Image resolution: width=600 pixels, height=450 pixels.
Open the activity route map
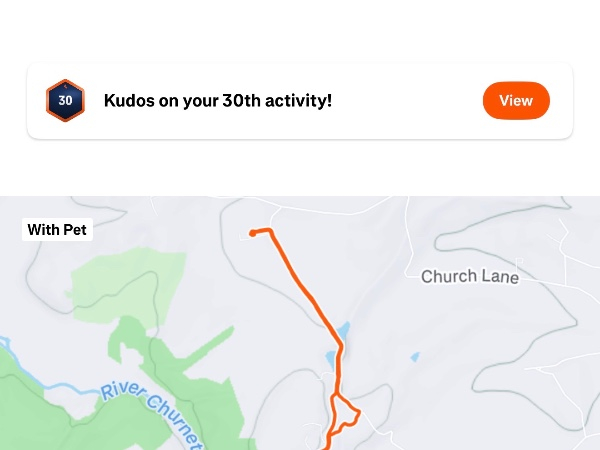click(x=300, y=330)
